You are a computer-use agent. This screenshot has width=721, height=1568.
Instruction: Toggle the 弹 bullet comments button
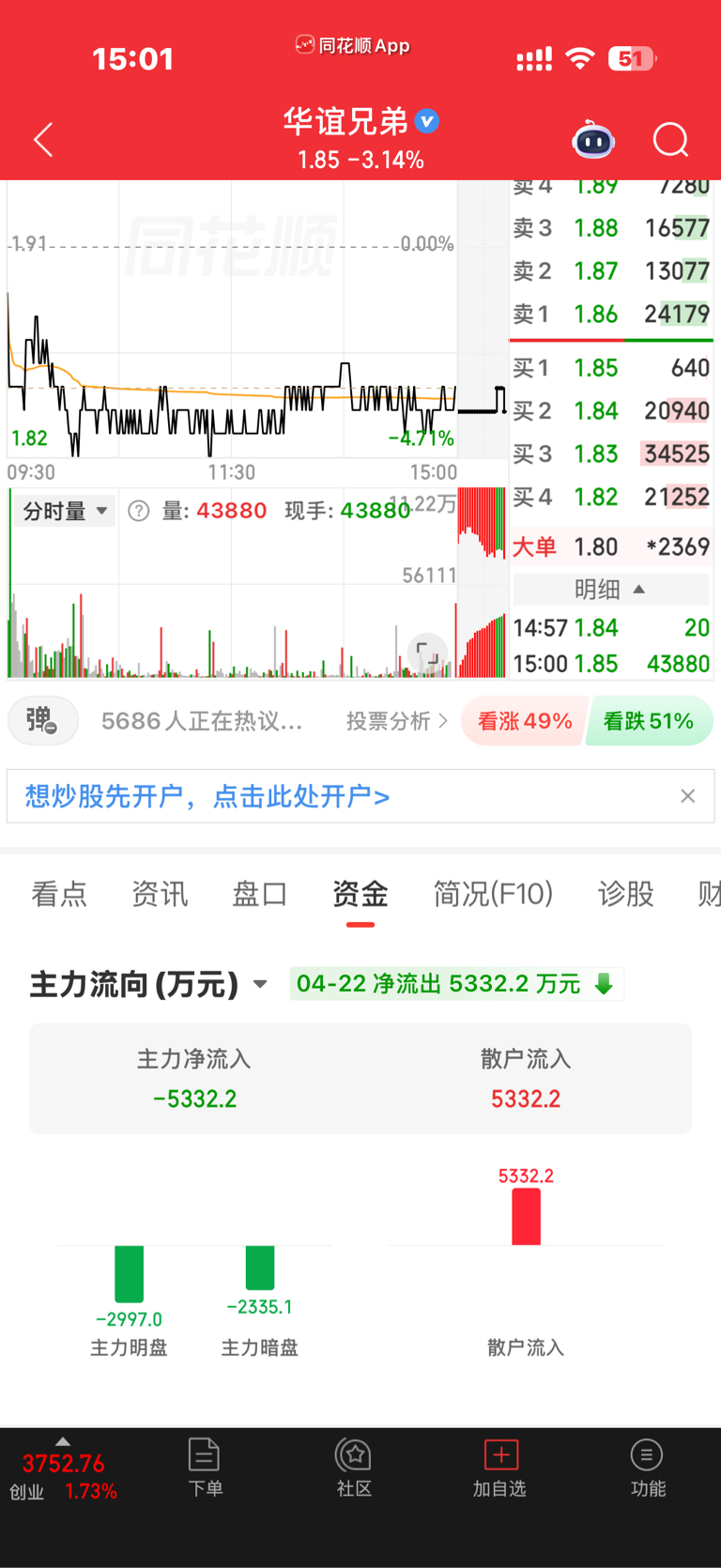43,721
